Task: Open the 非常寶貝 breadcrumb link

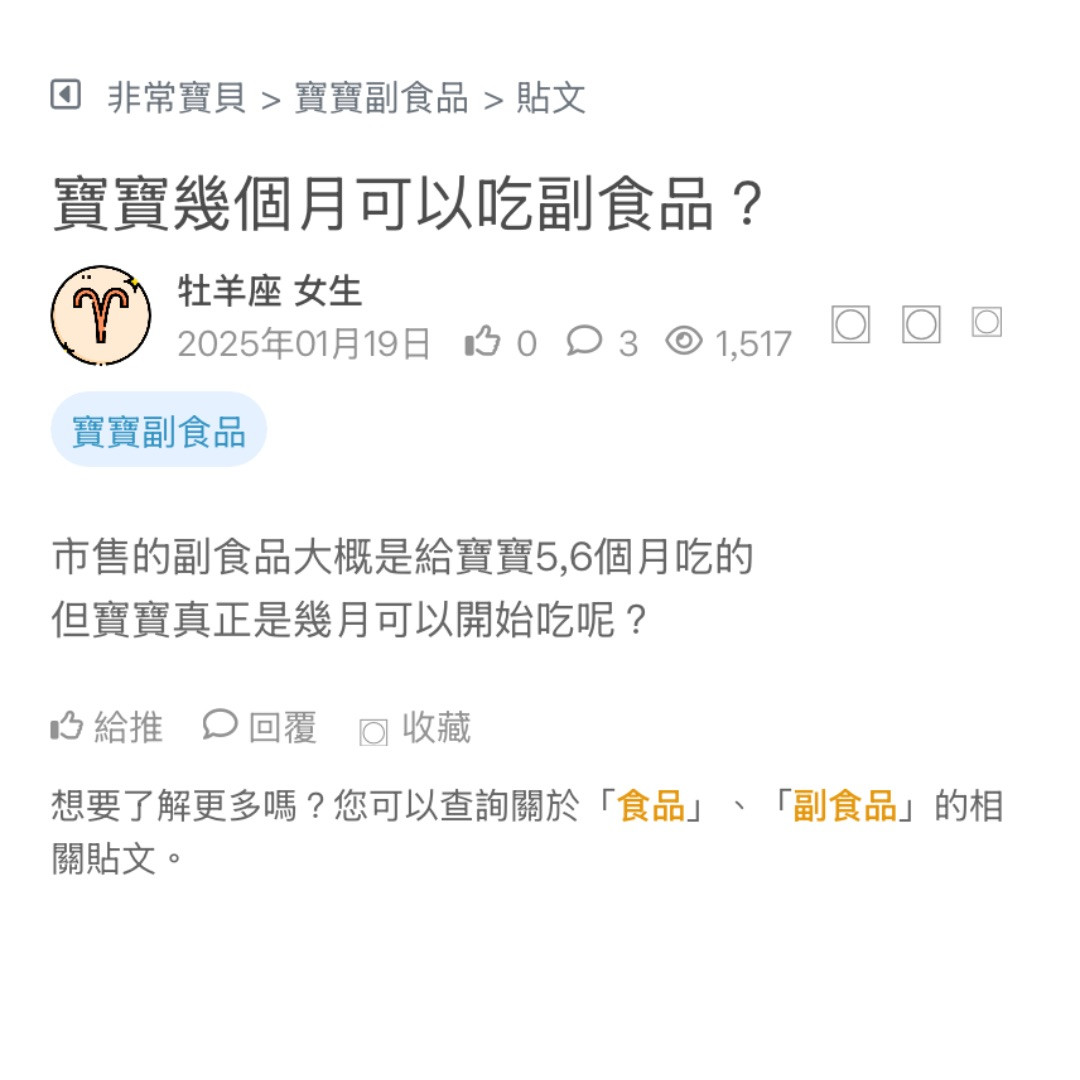Action: click(x=177, y=98)
